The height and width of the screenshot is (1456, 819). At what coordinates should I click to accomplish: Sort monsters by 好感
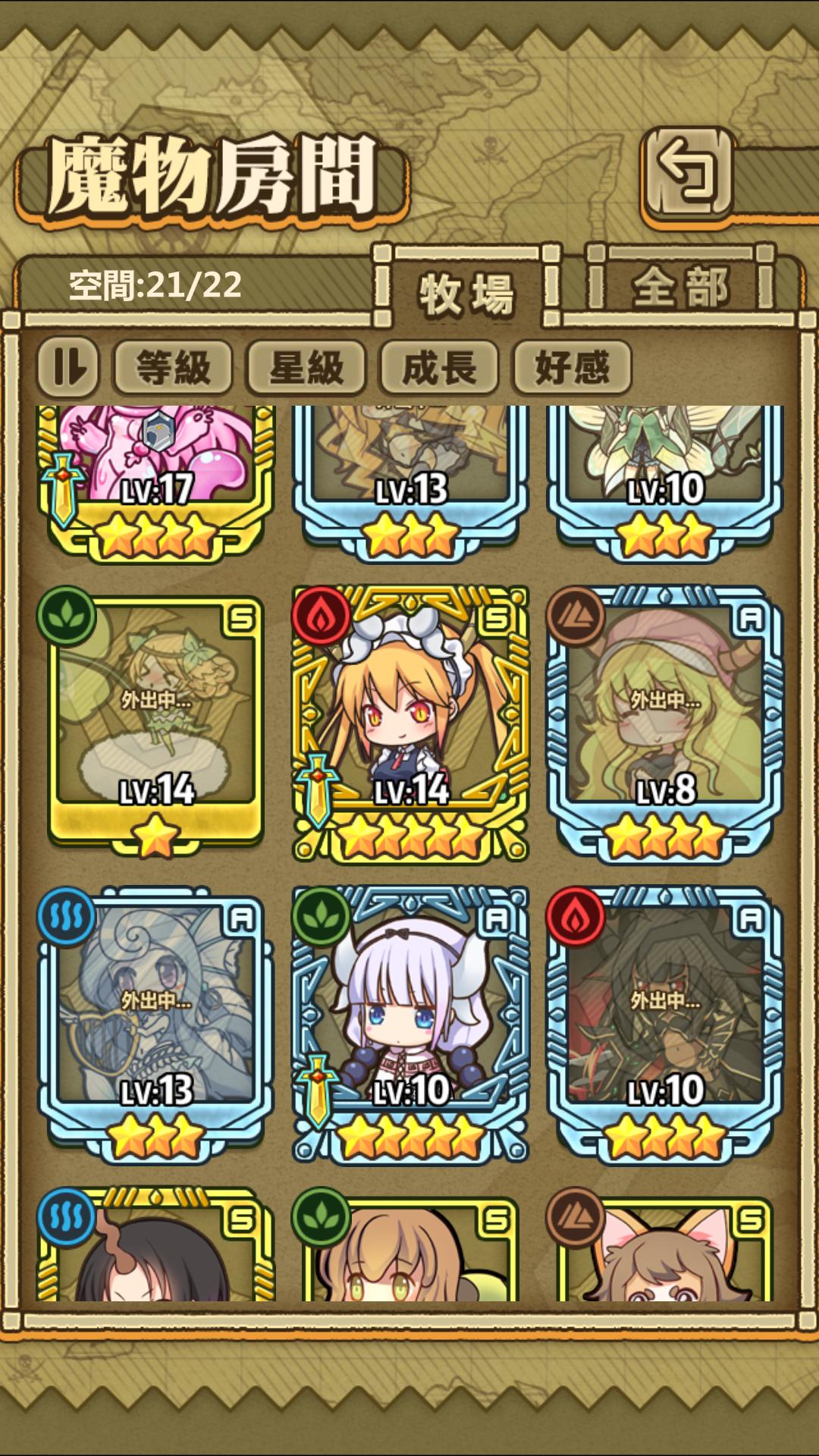[x=572, y=368]
